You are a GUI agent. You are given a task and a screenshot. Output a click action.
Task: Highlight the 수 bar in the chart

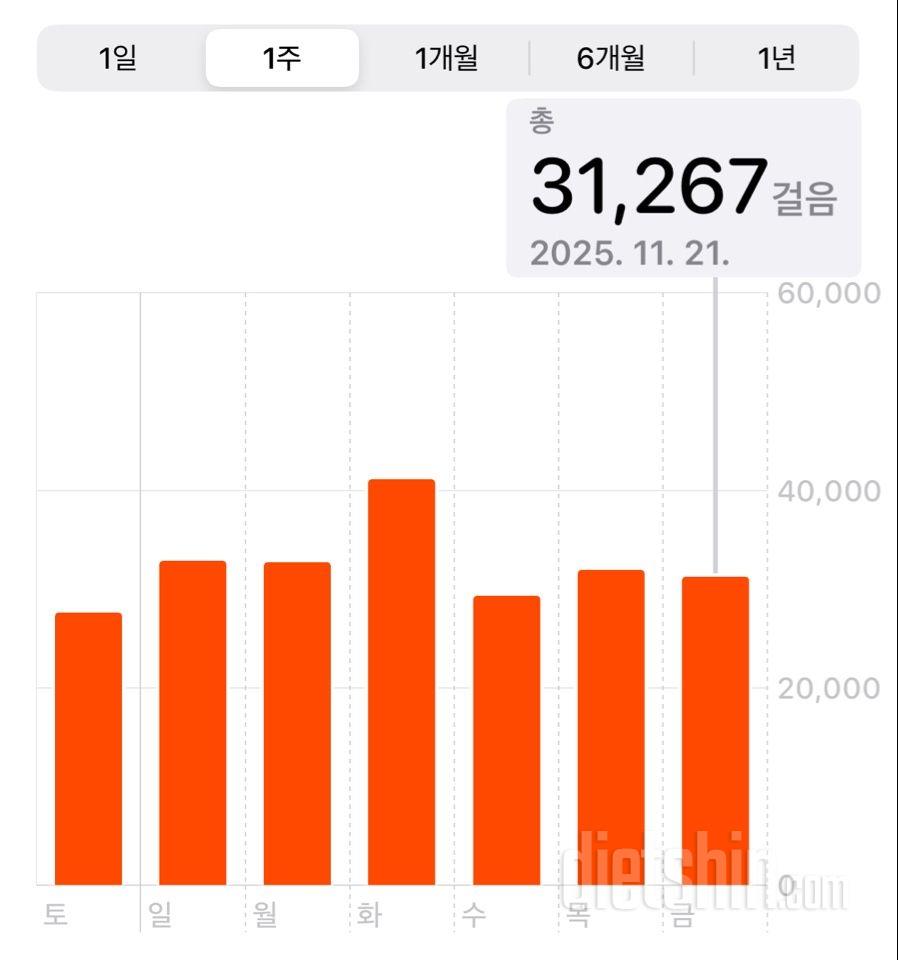pos(506,740)
